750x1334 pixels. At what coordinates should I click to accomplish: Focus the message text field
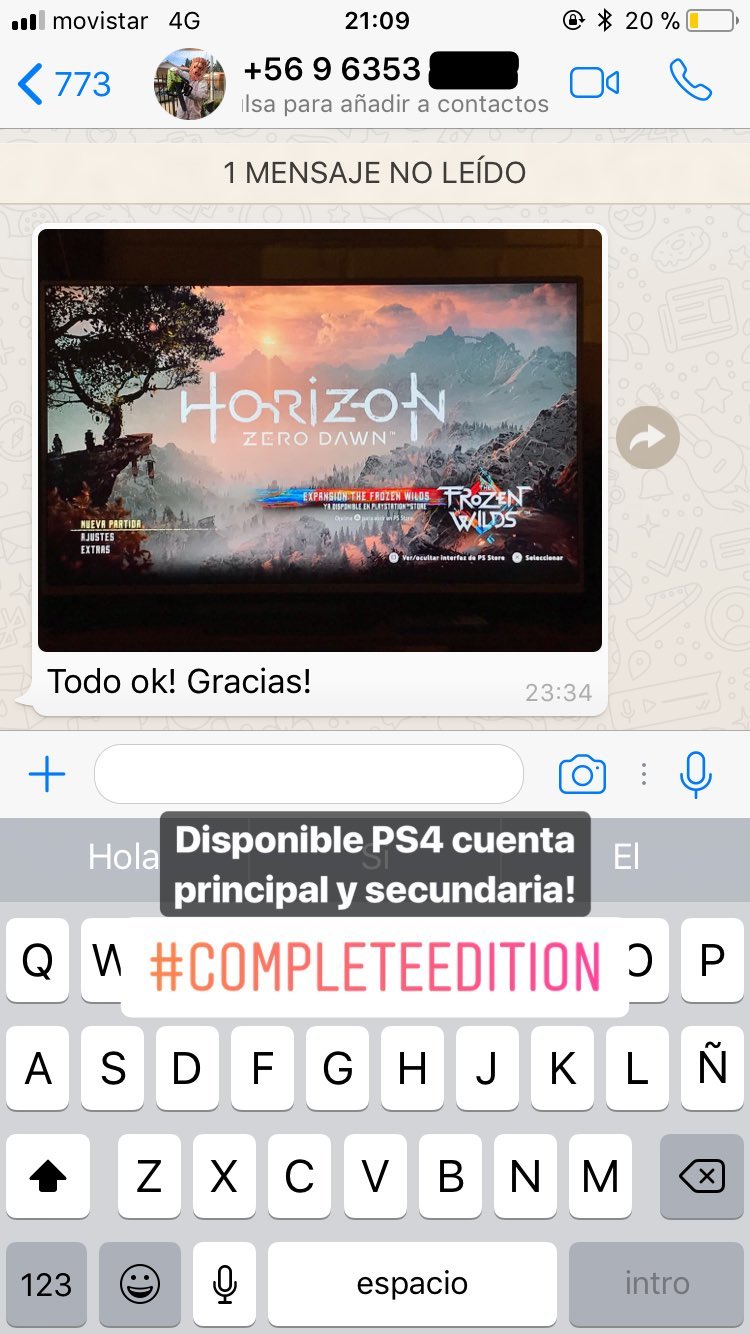(x=309, y=774)
